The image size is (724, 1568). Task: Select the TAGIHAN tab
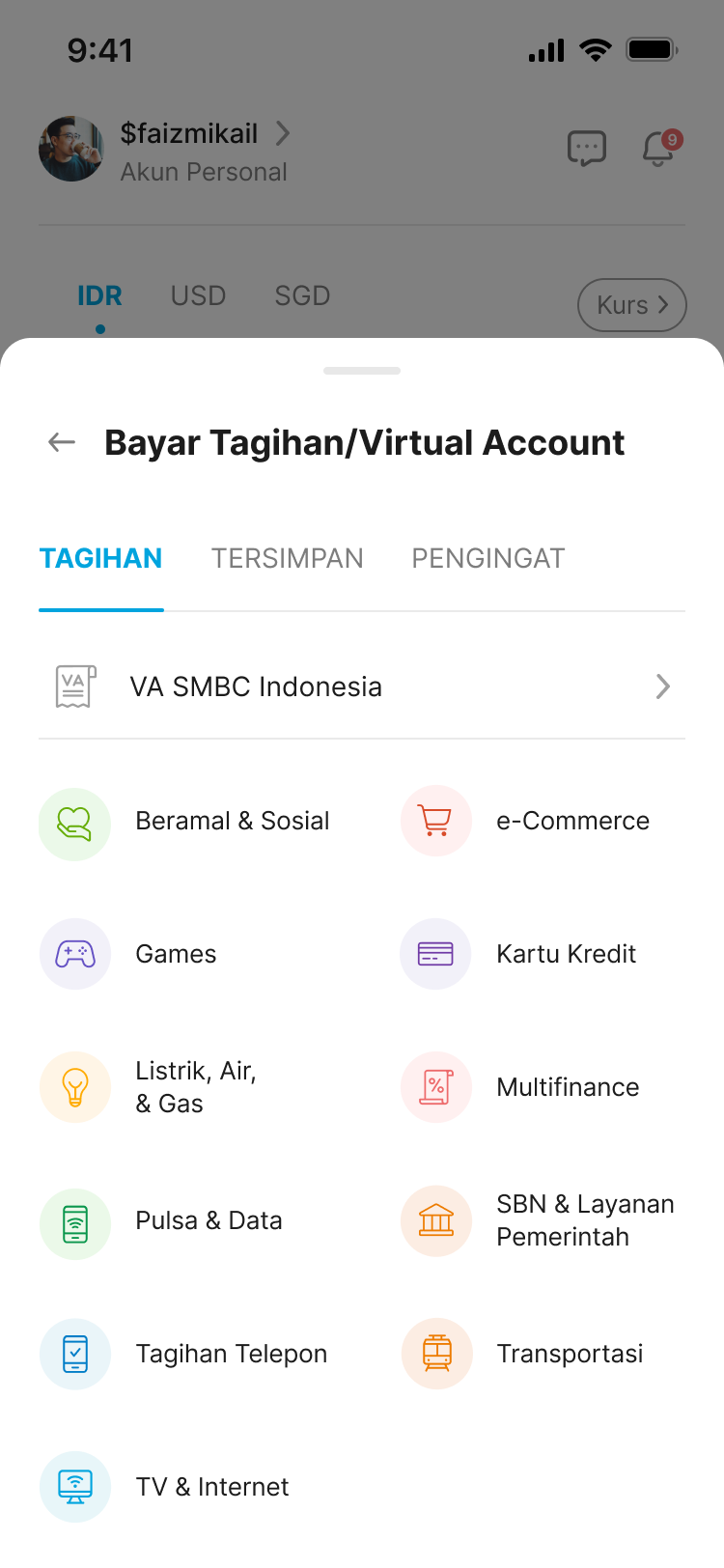click(100, 558)
